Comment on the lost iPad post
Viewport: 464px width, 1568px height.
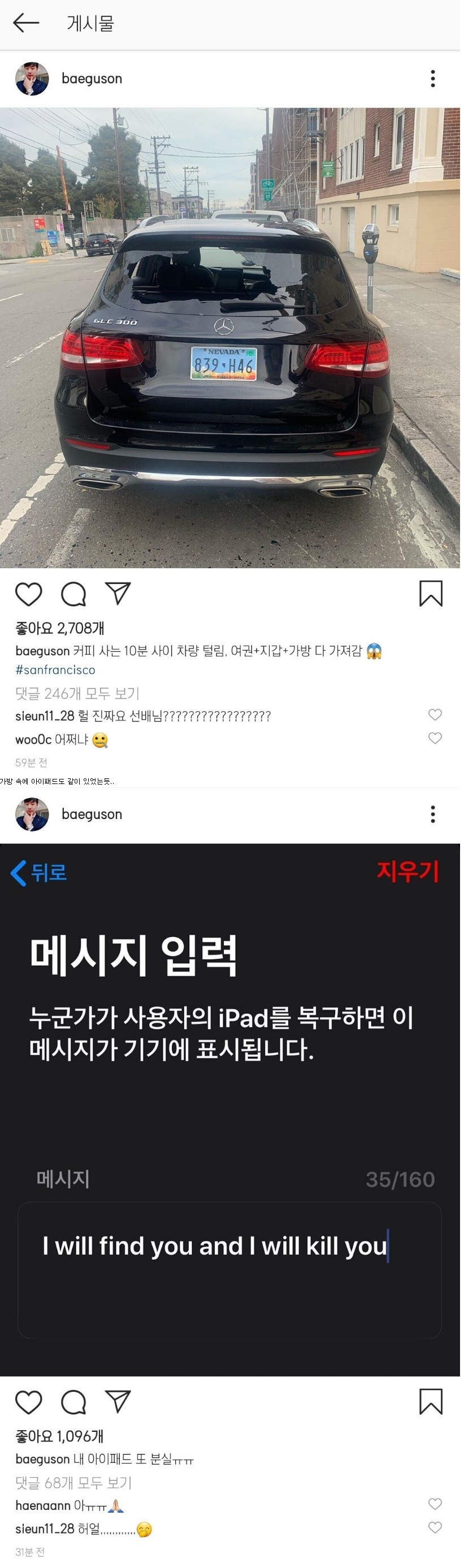pos(73,1402)
